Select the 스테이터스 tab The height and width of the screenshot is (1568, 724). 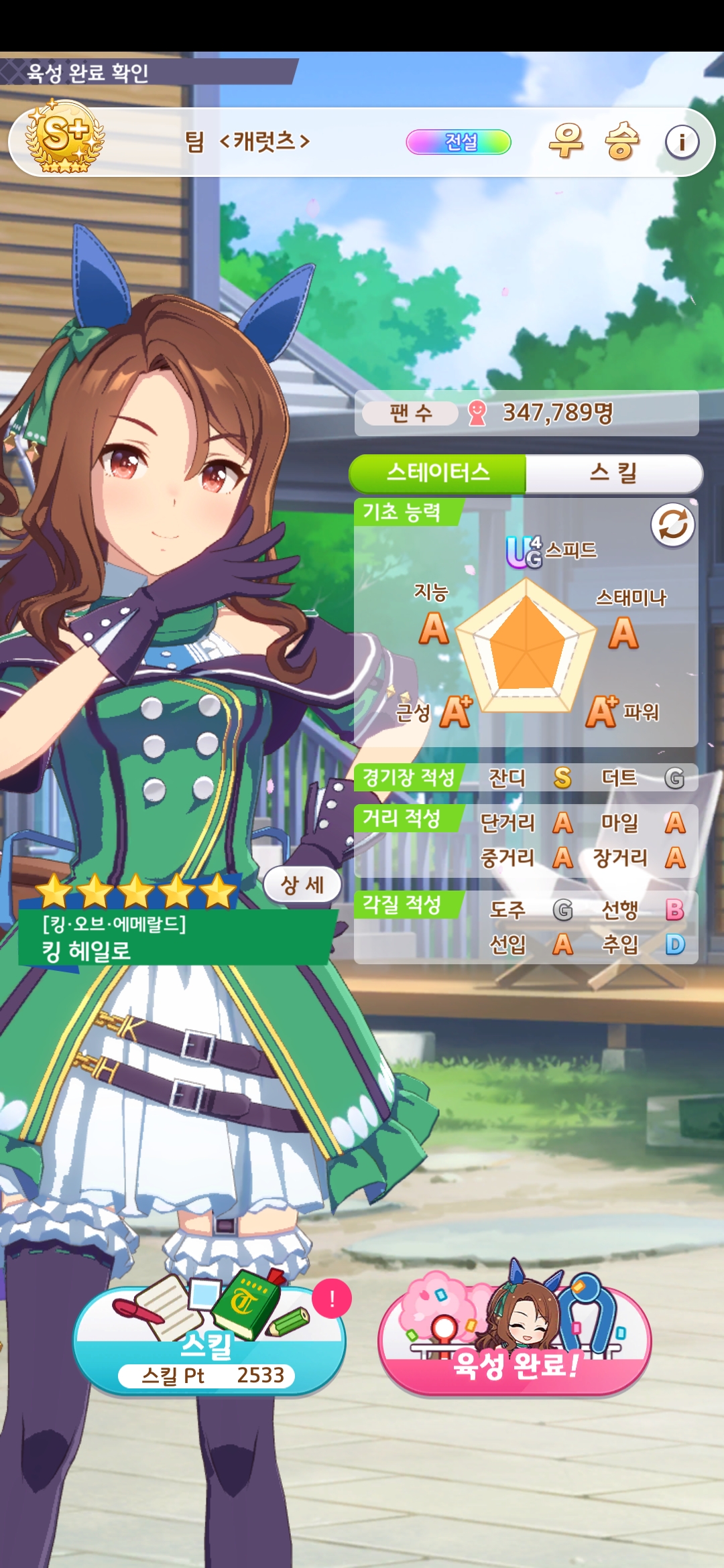pyautogui.click(x=438, y=473)
